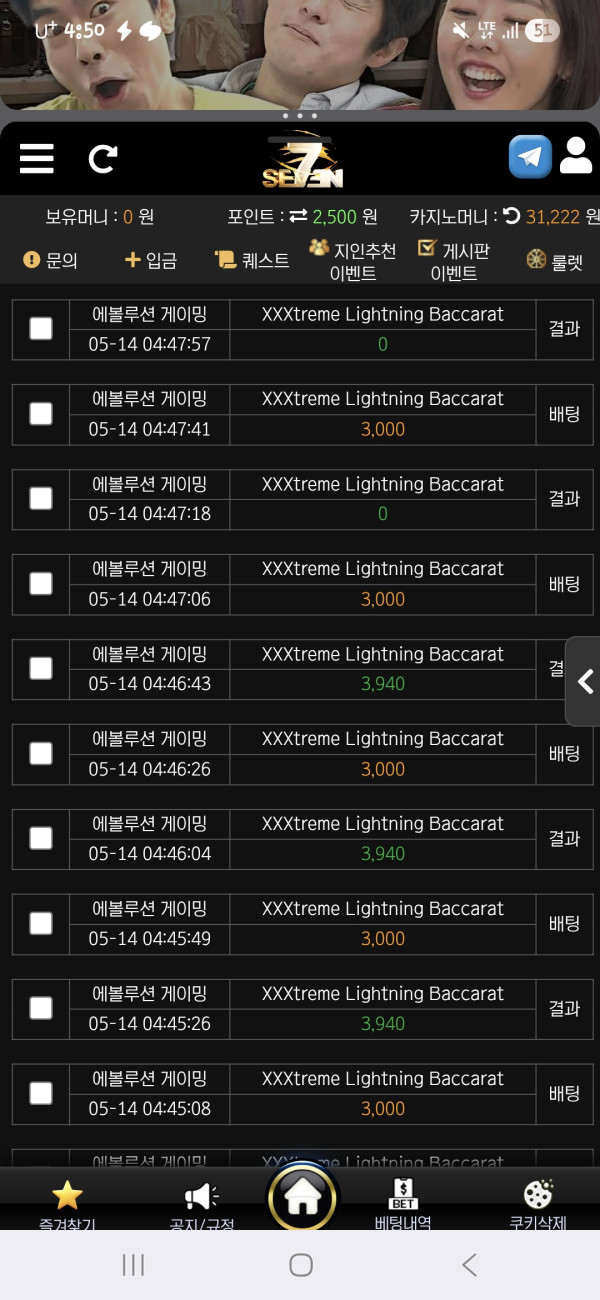
Task: Go to the home button
Action: click(x=302, y=1197)
